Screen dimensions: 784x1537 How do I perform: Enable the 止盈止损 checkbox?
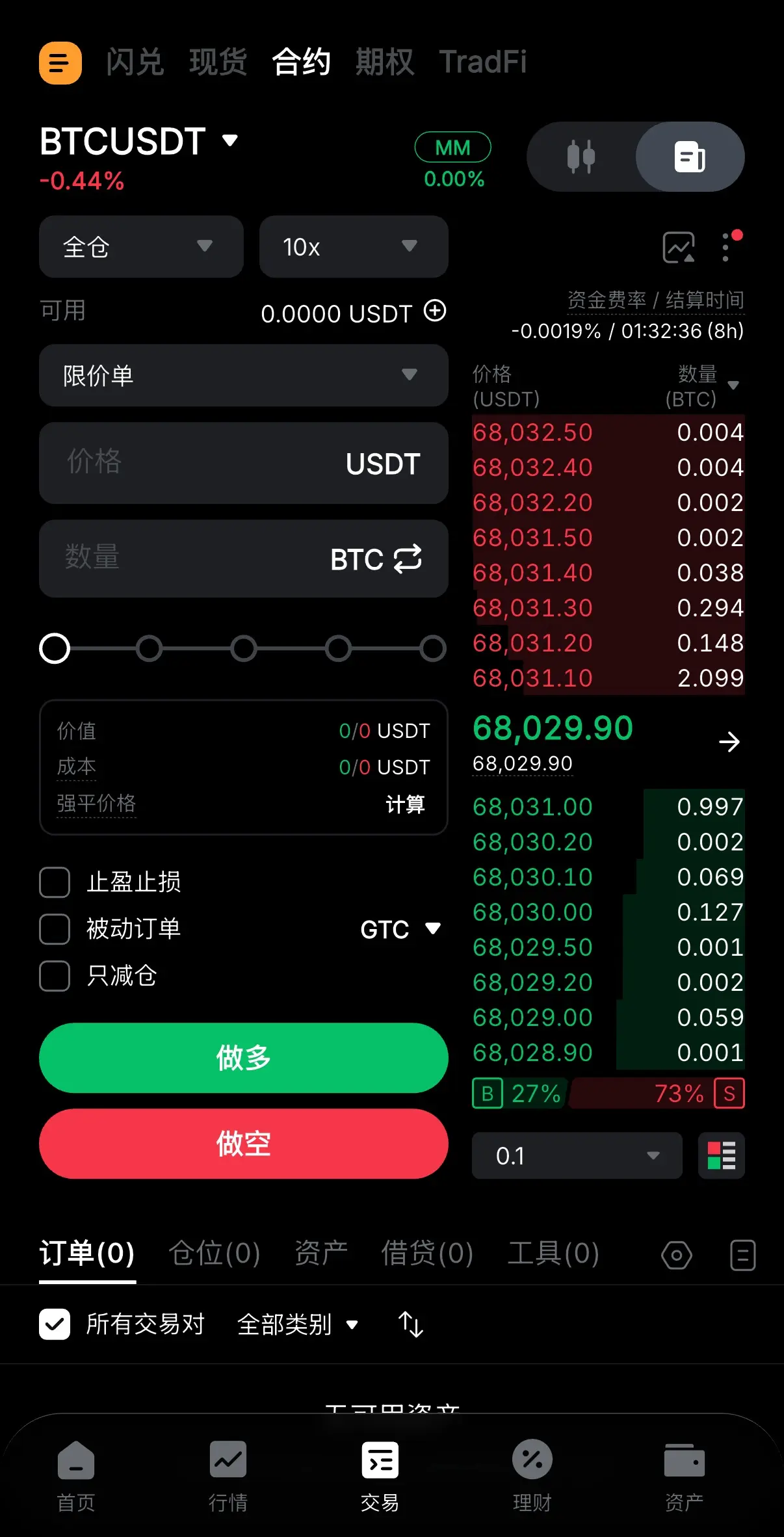[x=55, y=882]
